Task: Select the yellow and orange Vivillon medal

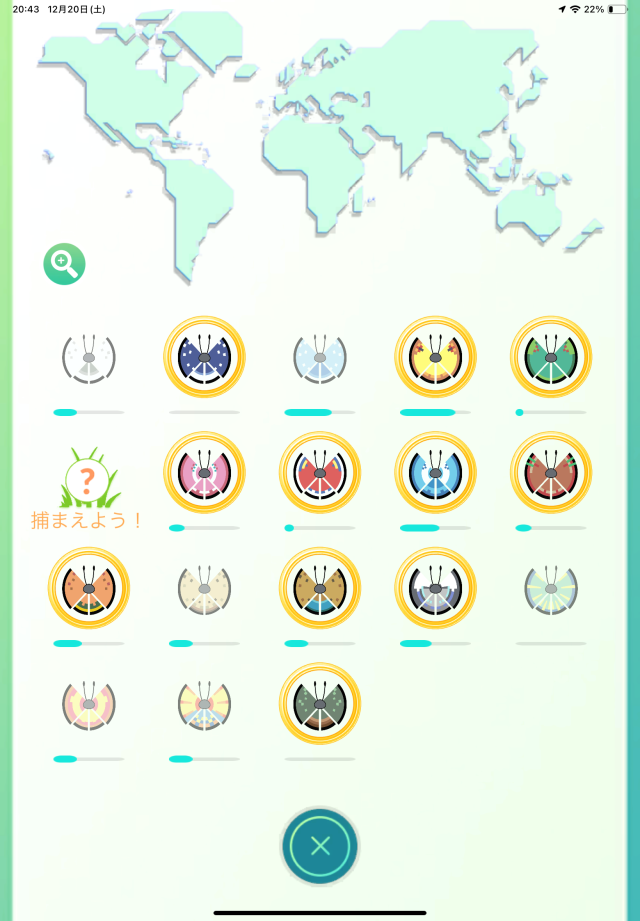Action: (x=435, y=357)
